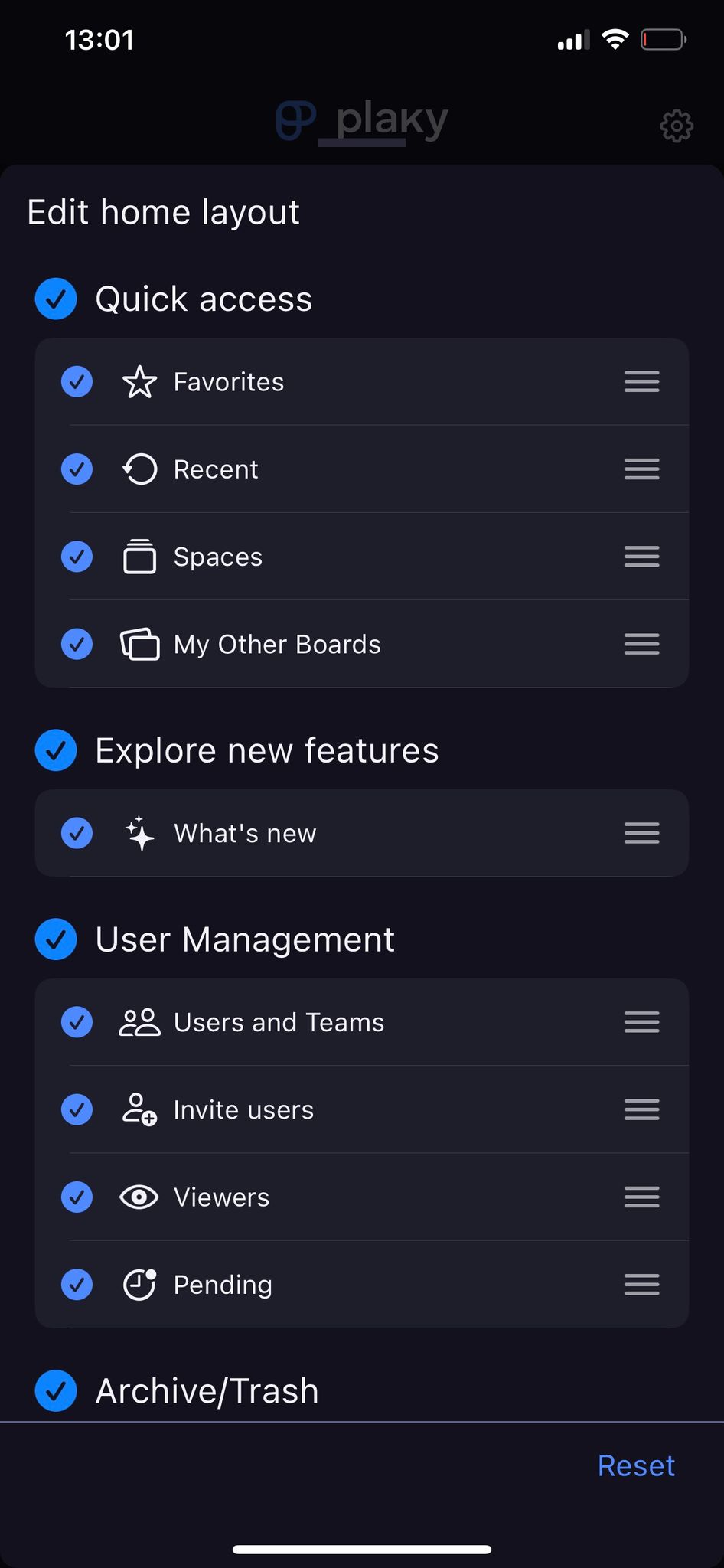Deselect the Recent item
Viewport: 724px width, 1568px height.
pos(77,469)
